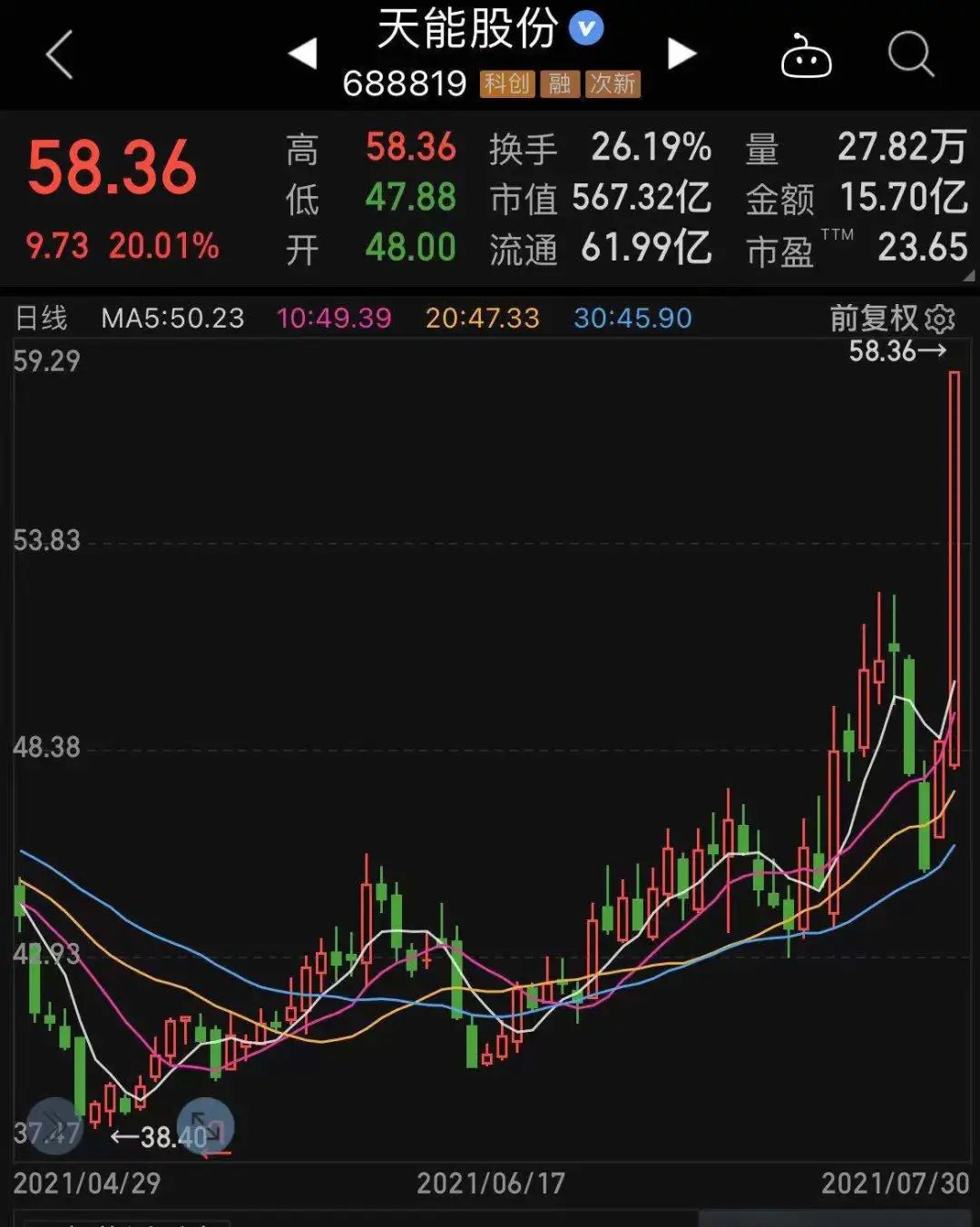Screen dimensions: 980x1227
Task: Switch to the next stock
Action: [681, 54]
